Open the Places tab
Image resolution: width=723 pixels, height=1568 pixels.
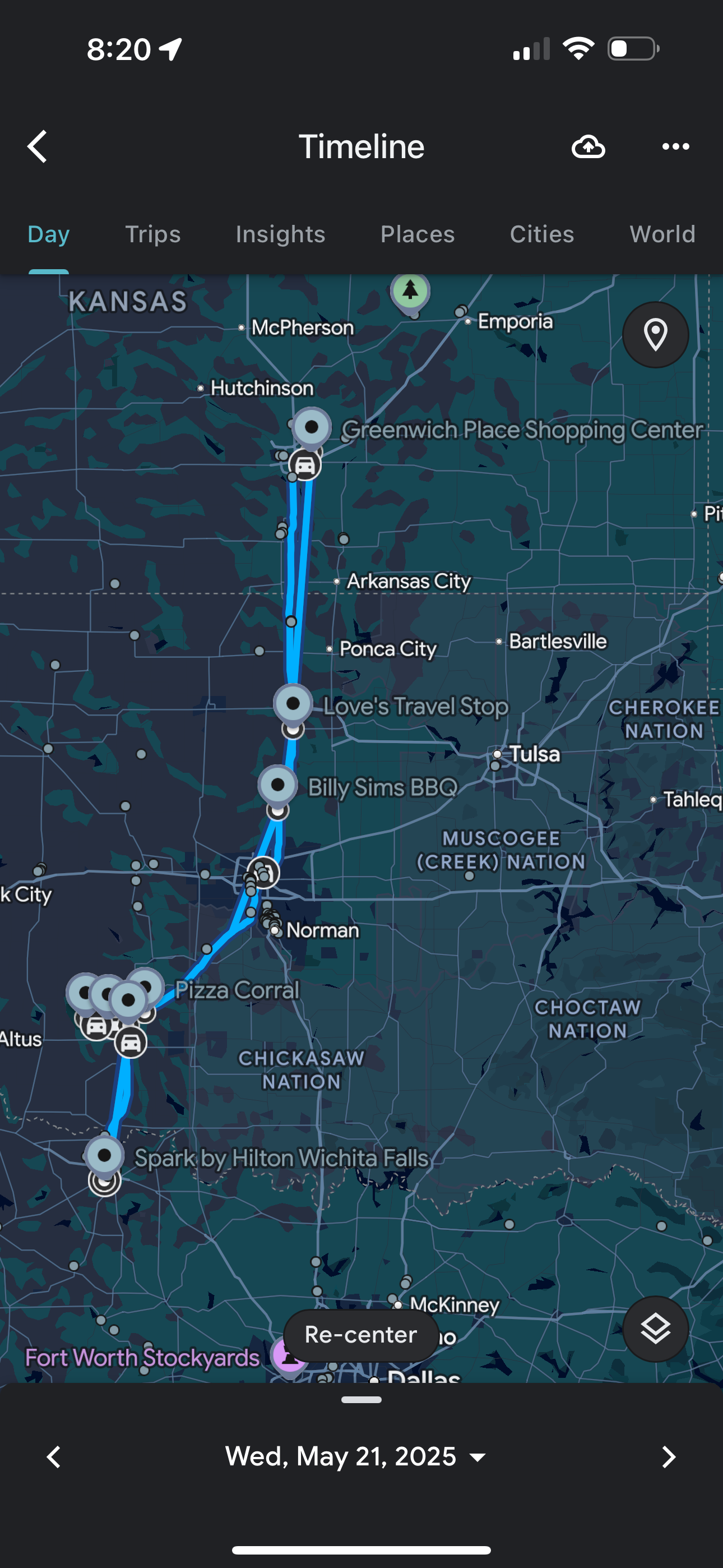418,234
